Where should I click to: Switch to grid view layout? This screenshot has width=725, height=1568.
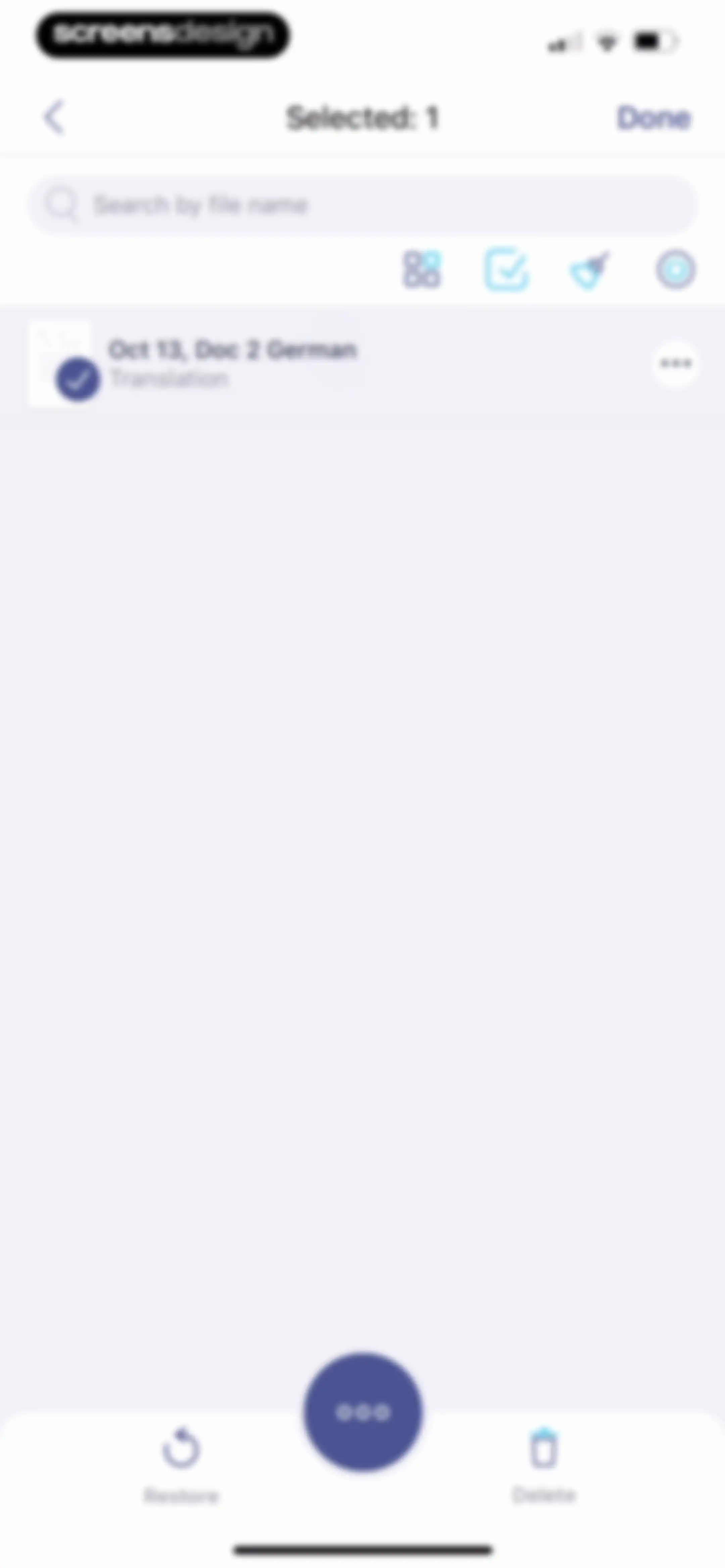pos(421,270)
